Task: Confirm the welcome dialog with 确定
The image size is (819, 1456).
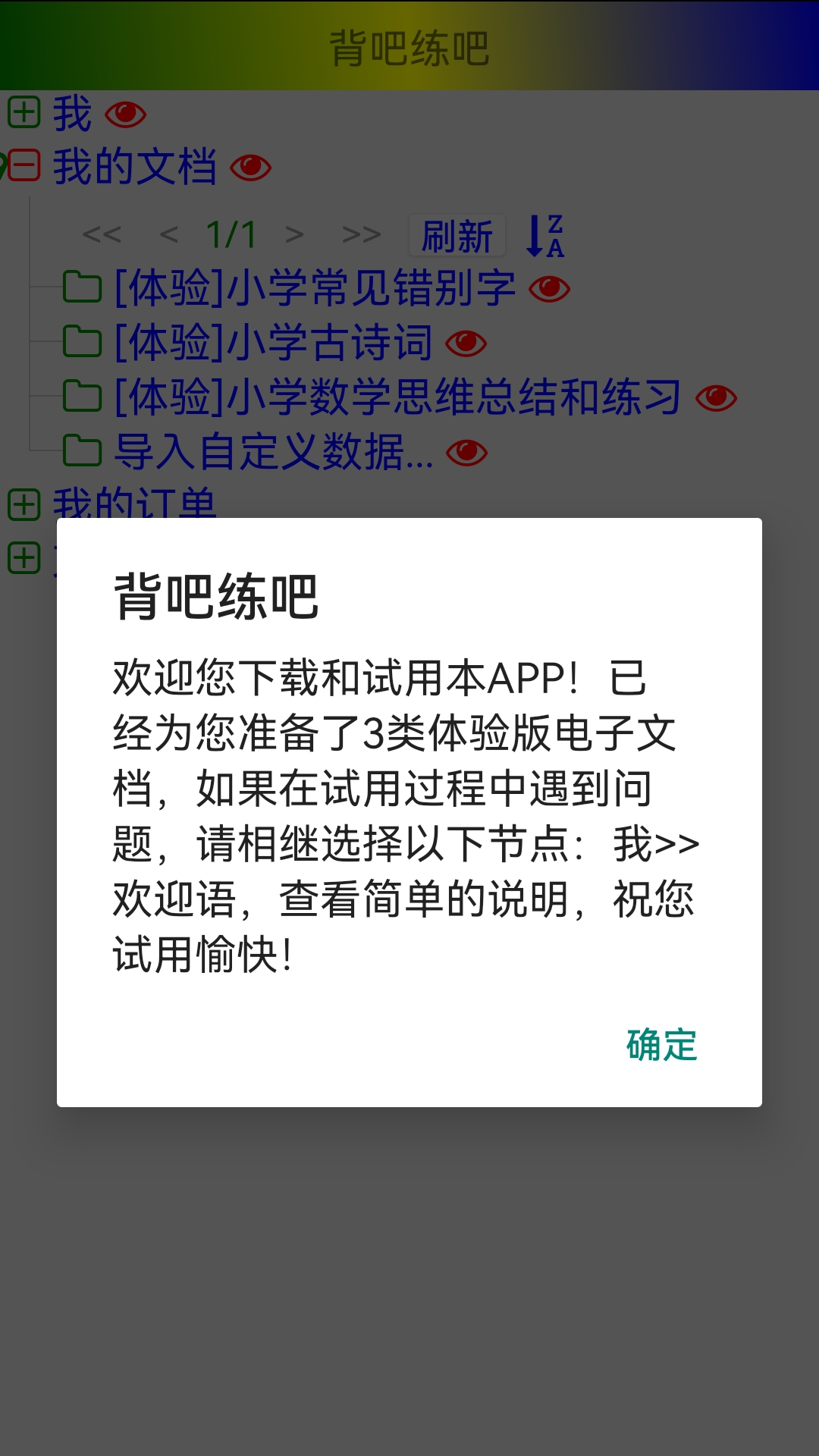Action: point(661,1045)
